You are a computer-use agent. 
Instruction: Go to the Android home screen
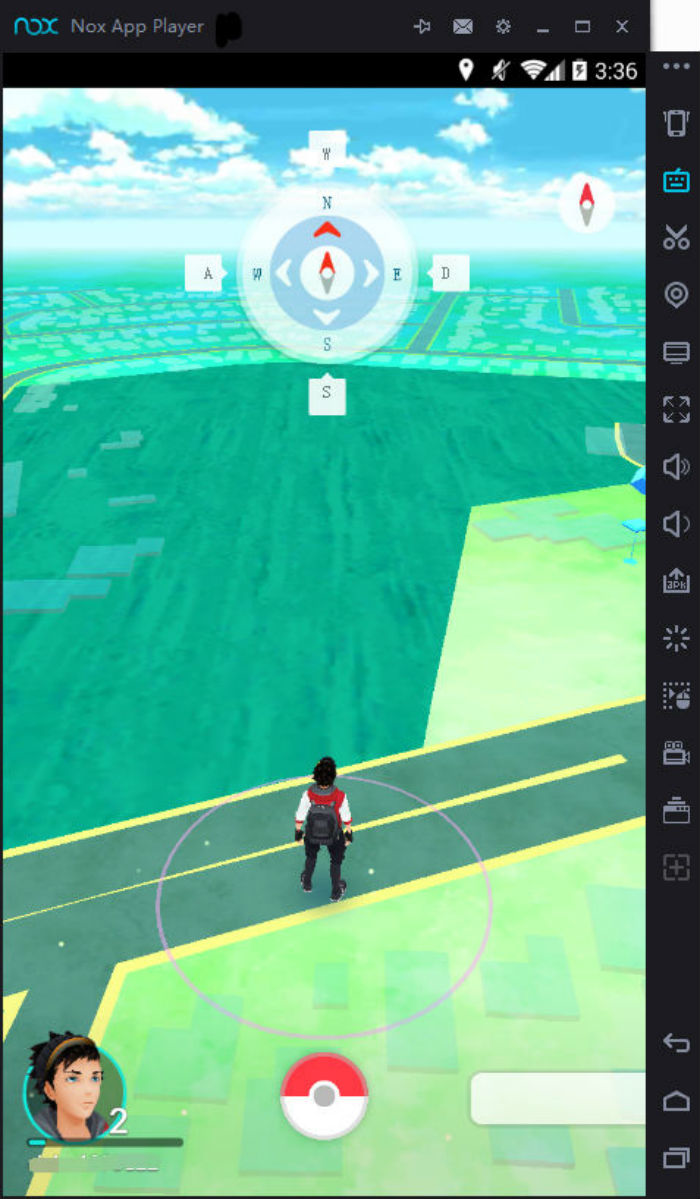676,1100
